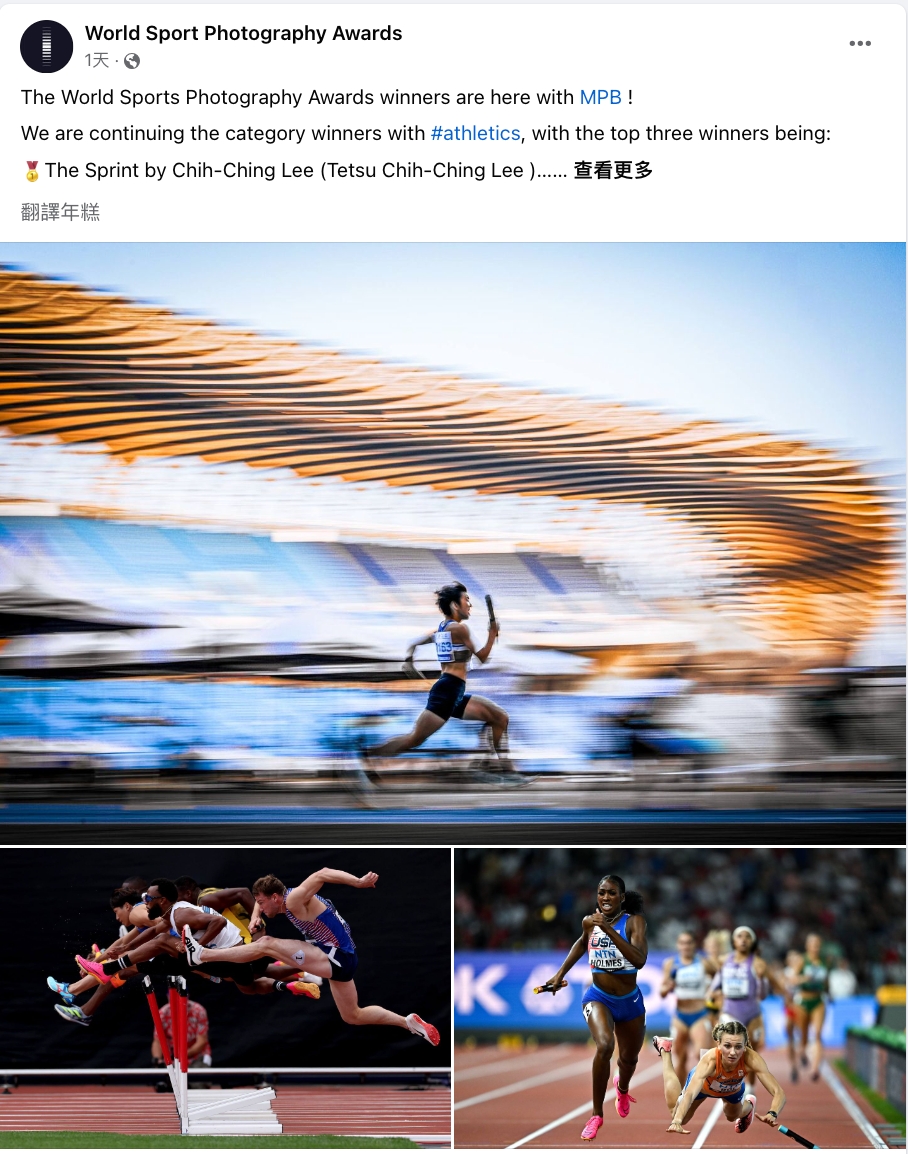
Task: Open the #athletics hashtag
Action: (475, 133)
